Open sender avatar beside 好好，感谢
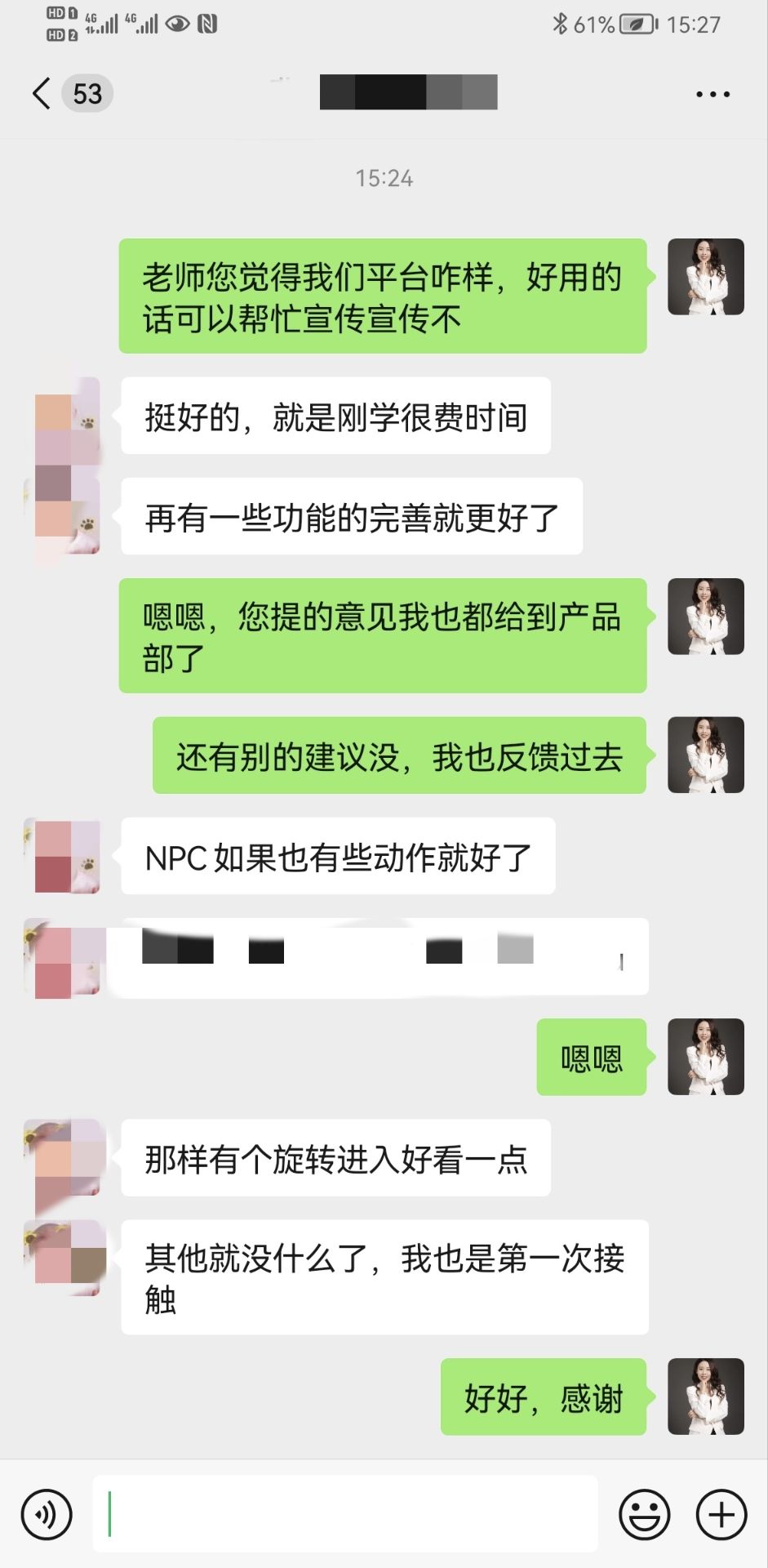This screenshot has height=1568, width=768. point(705,1396)
